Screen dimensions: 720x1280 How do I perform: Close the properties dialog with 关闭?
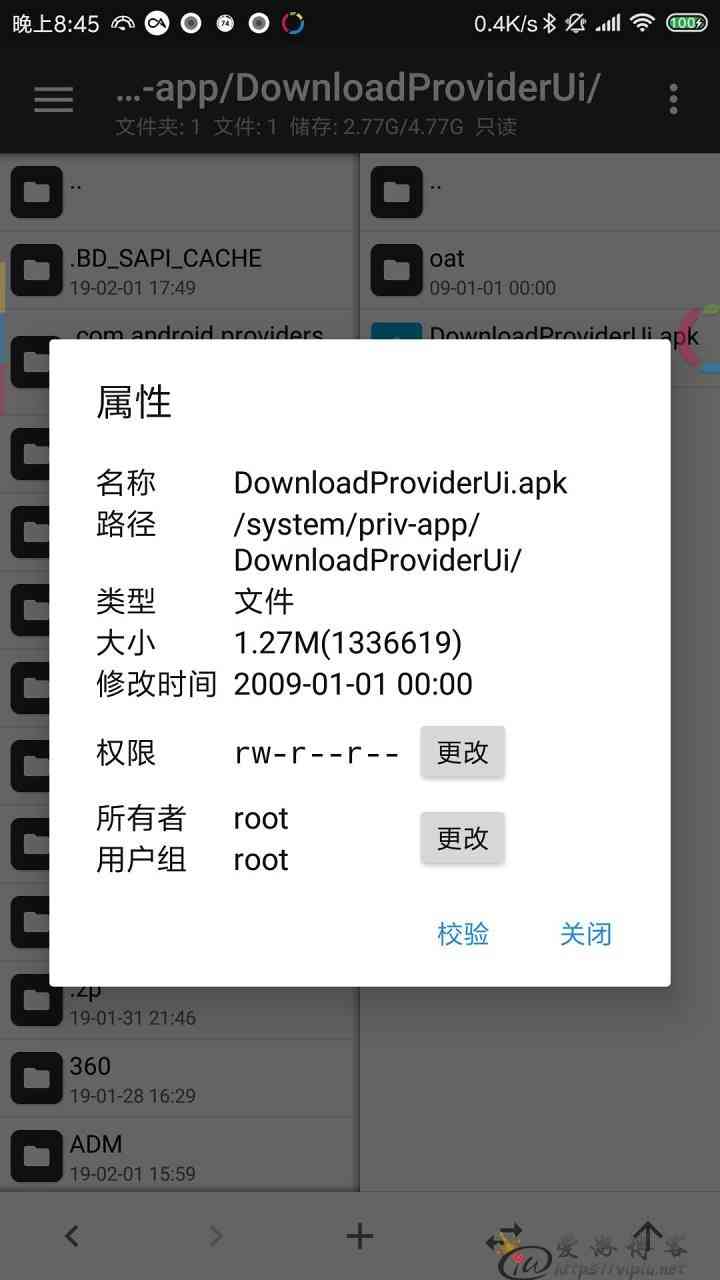click(586, 934)
